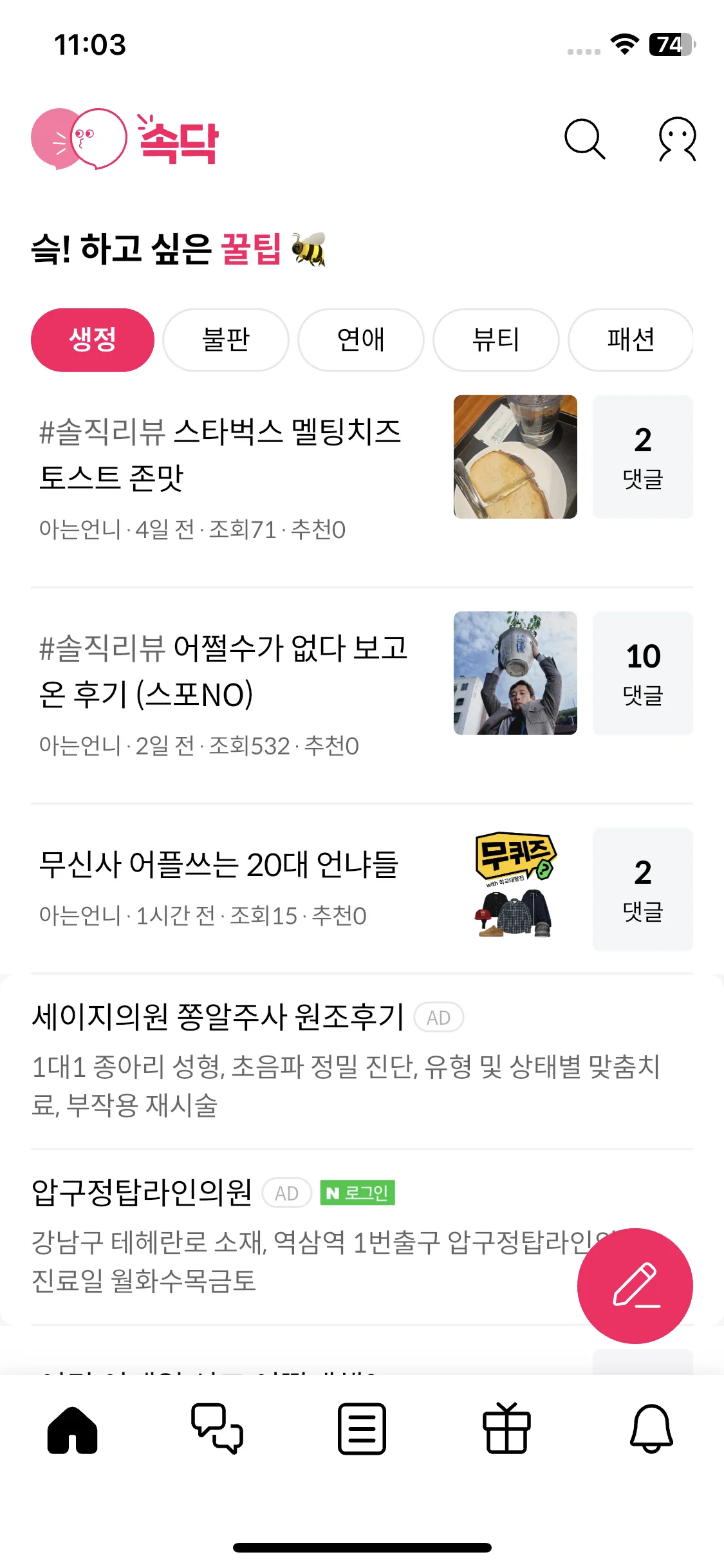Open the gift box tab

pyautogui.click(x=506, y=1429)
